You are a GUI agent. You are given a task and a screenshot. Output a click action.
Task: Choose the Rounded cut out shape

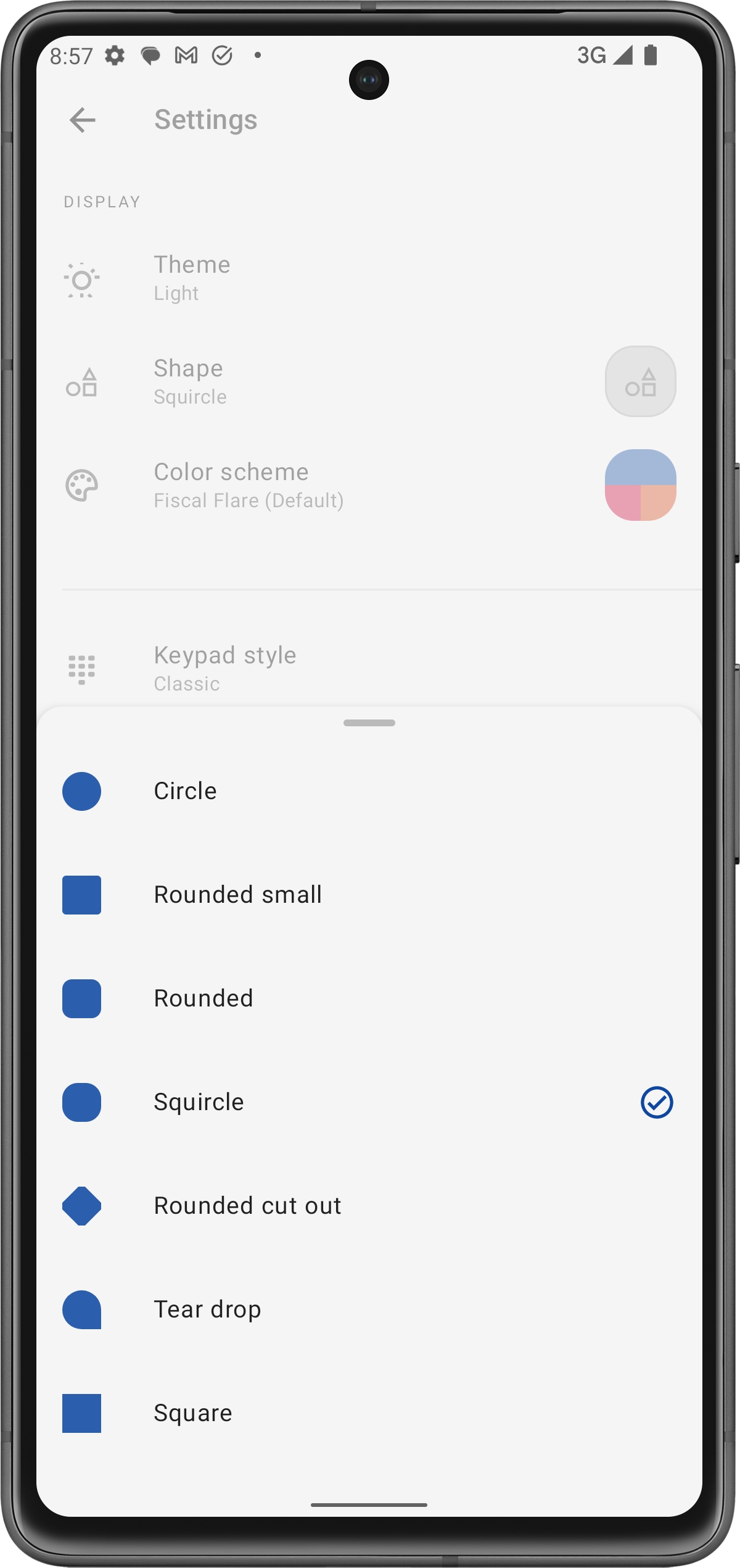[x=247, y=1206]
